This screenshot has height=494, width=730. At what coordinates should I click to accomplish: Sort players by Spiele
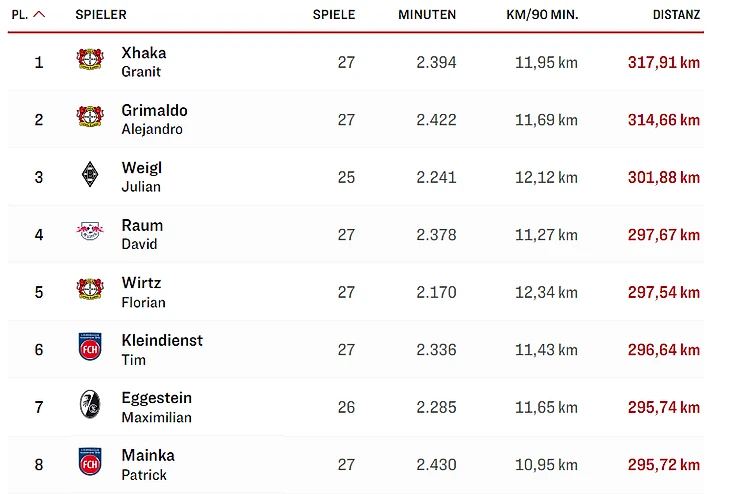point(333,15)
